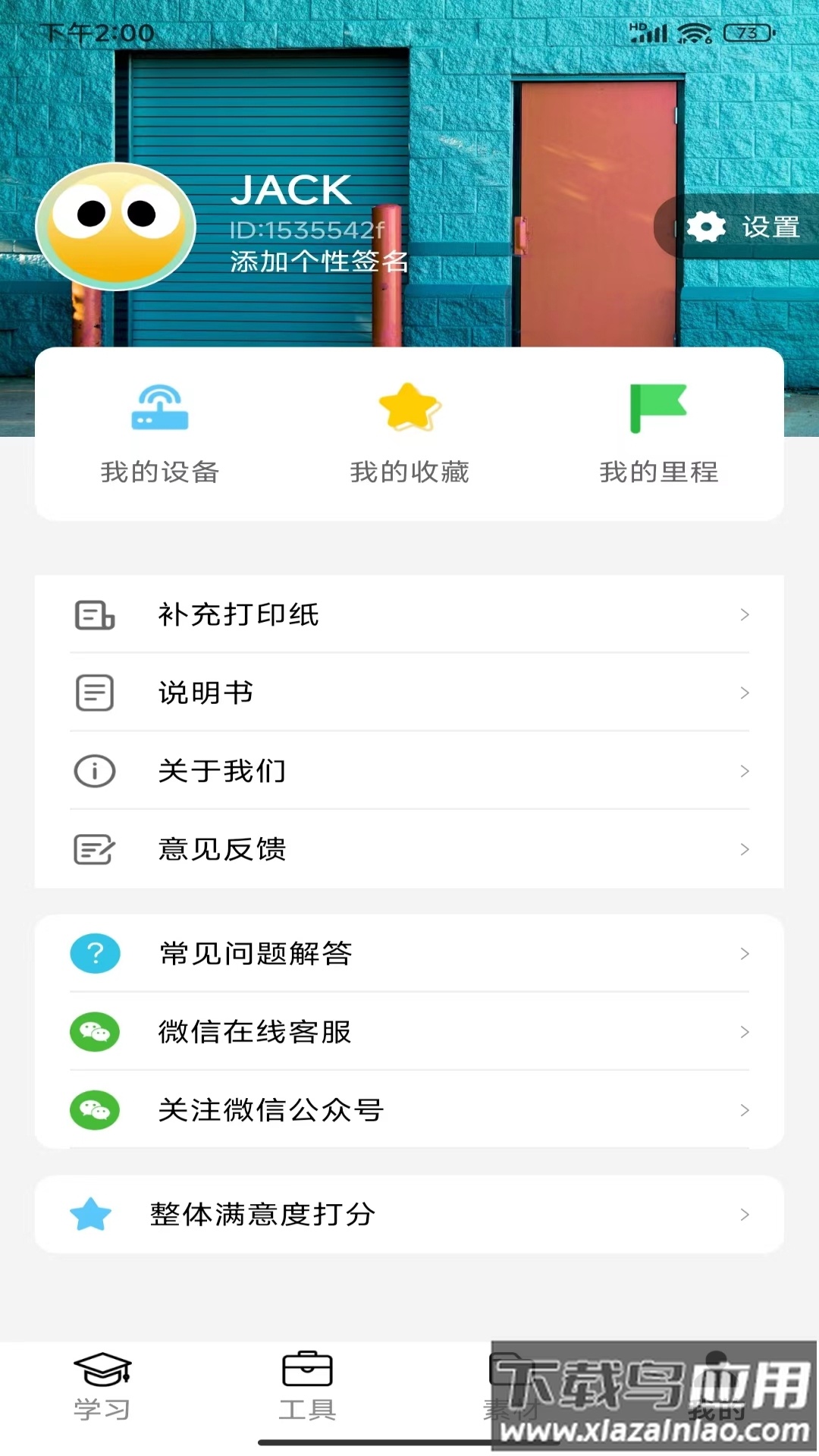Image resolution: width=819 pixels, height=1456 pixels.
Task: Tap the Wi-Fi icon in status bar
Action: click(695, 32)
